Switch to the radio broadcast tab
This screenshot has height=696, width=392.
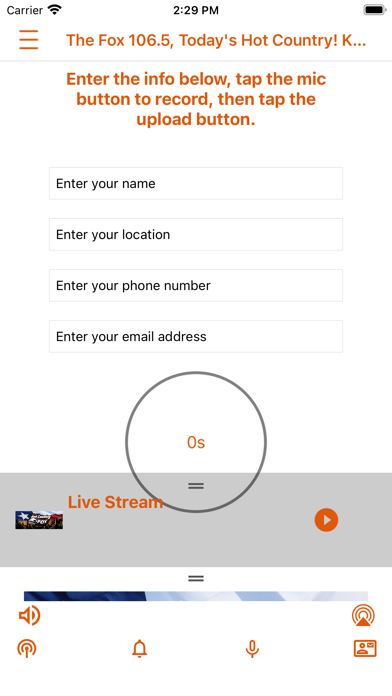27,649
